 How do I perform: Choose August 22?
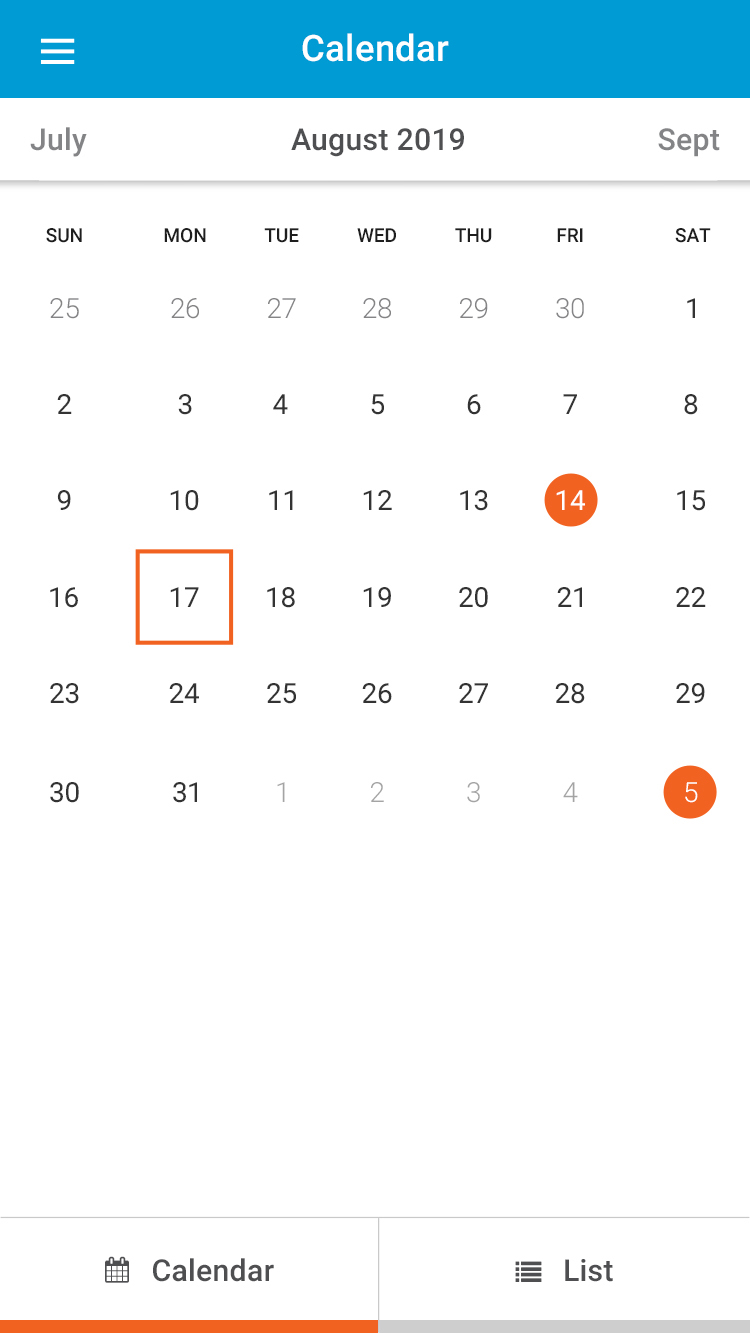[x=690, y=597]
